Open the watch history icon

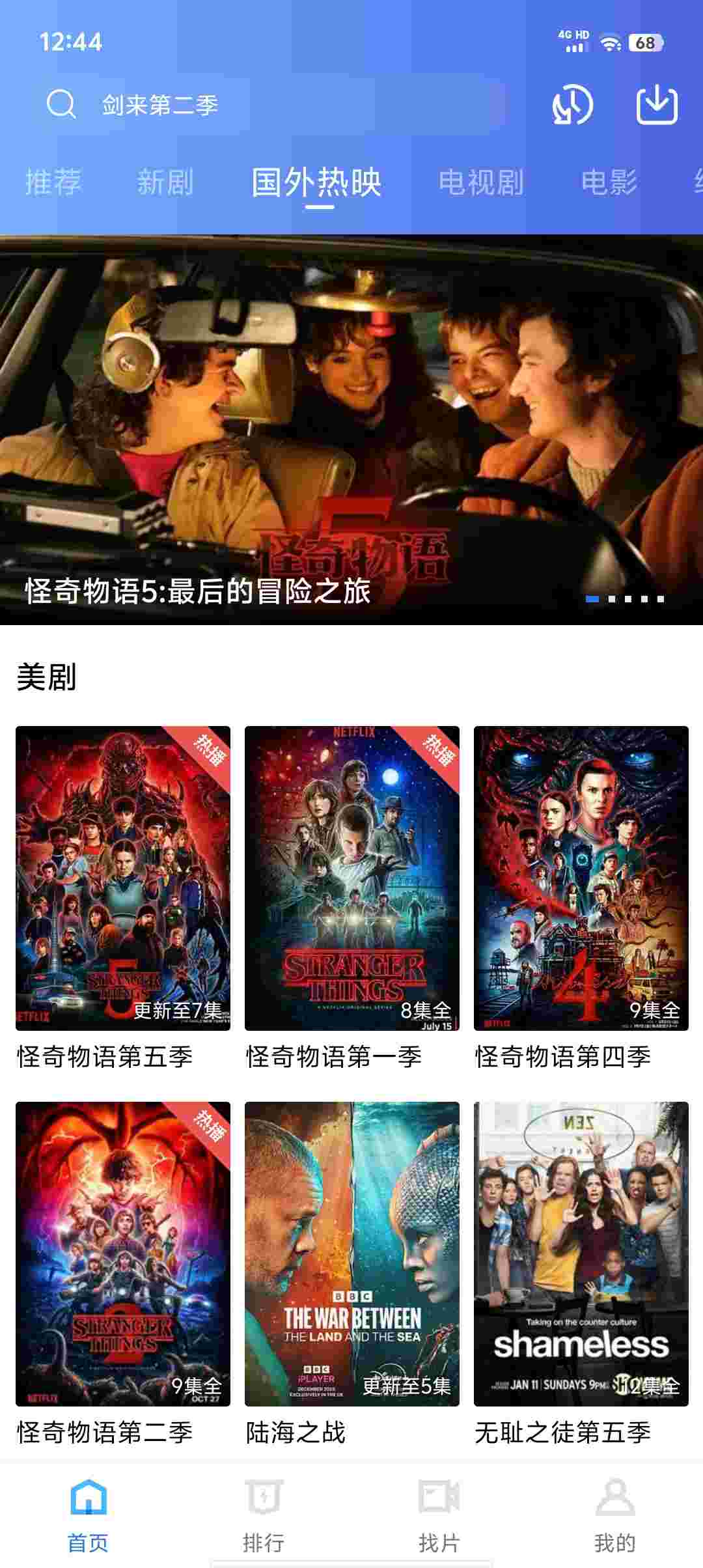click(x=572, y=105)
